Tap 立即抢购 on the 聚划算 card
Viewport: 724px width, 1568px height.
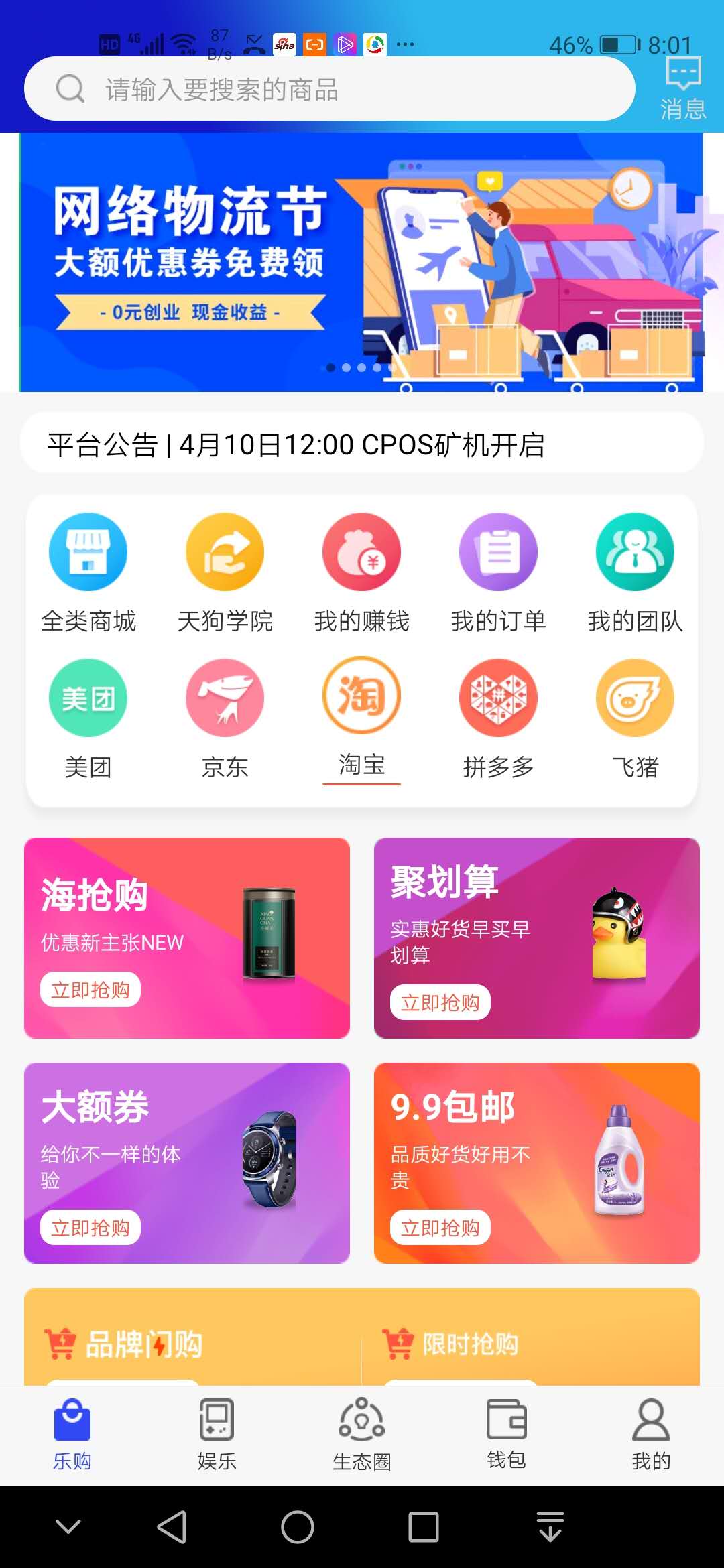[440, 1002]
